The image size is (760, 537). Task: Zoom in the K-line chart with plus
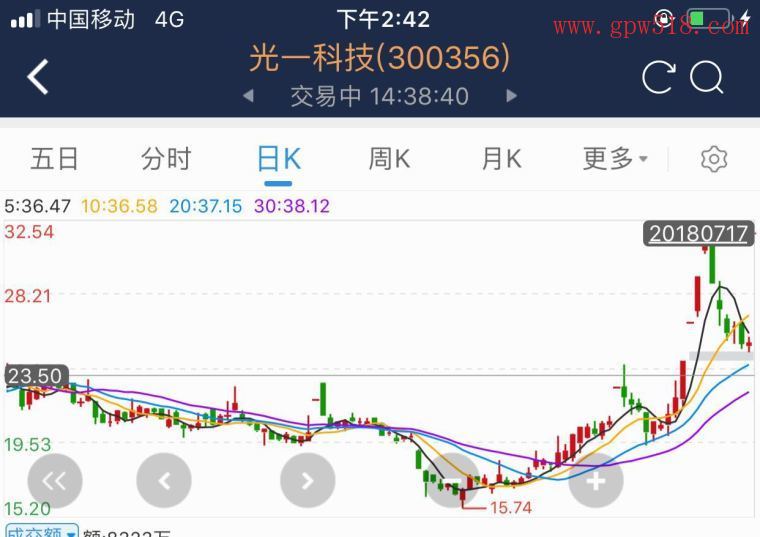596,481
